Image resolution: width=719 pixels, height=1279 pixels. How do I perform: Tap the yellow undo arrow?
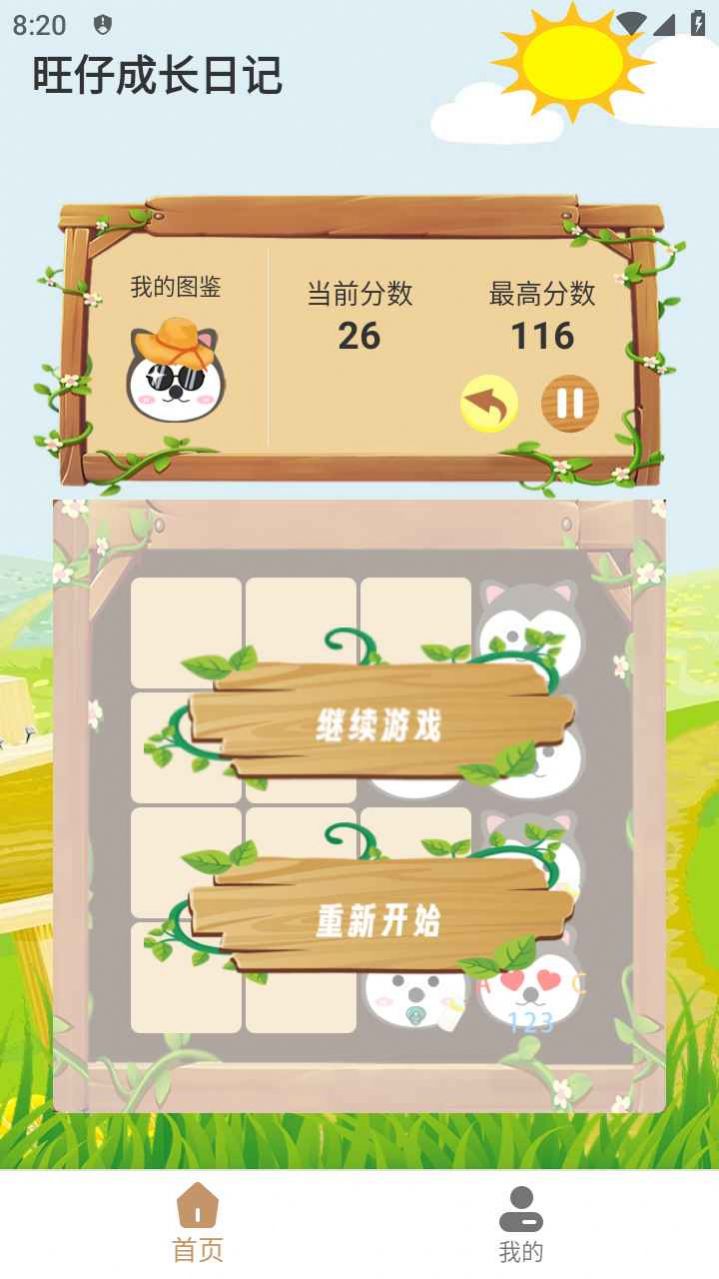[x=489, y=404]
